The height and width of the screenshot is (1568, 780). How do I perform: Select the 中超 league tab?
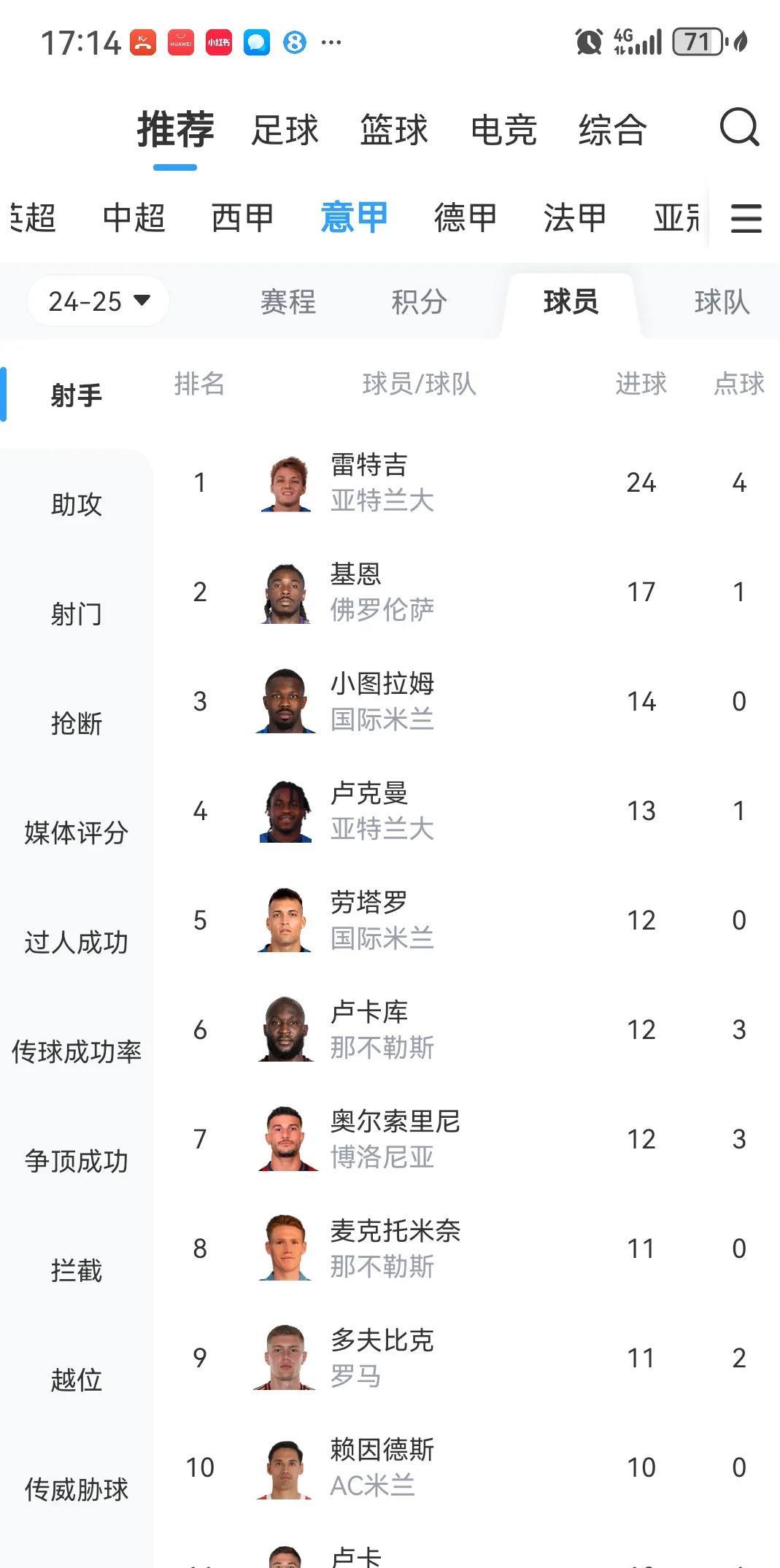click(x=134, y=217)
